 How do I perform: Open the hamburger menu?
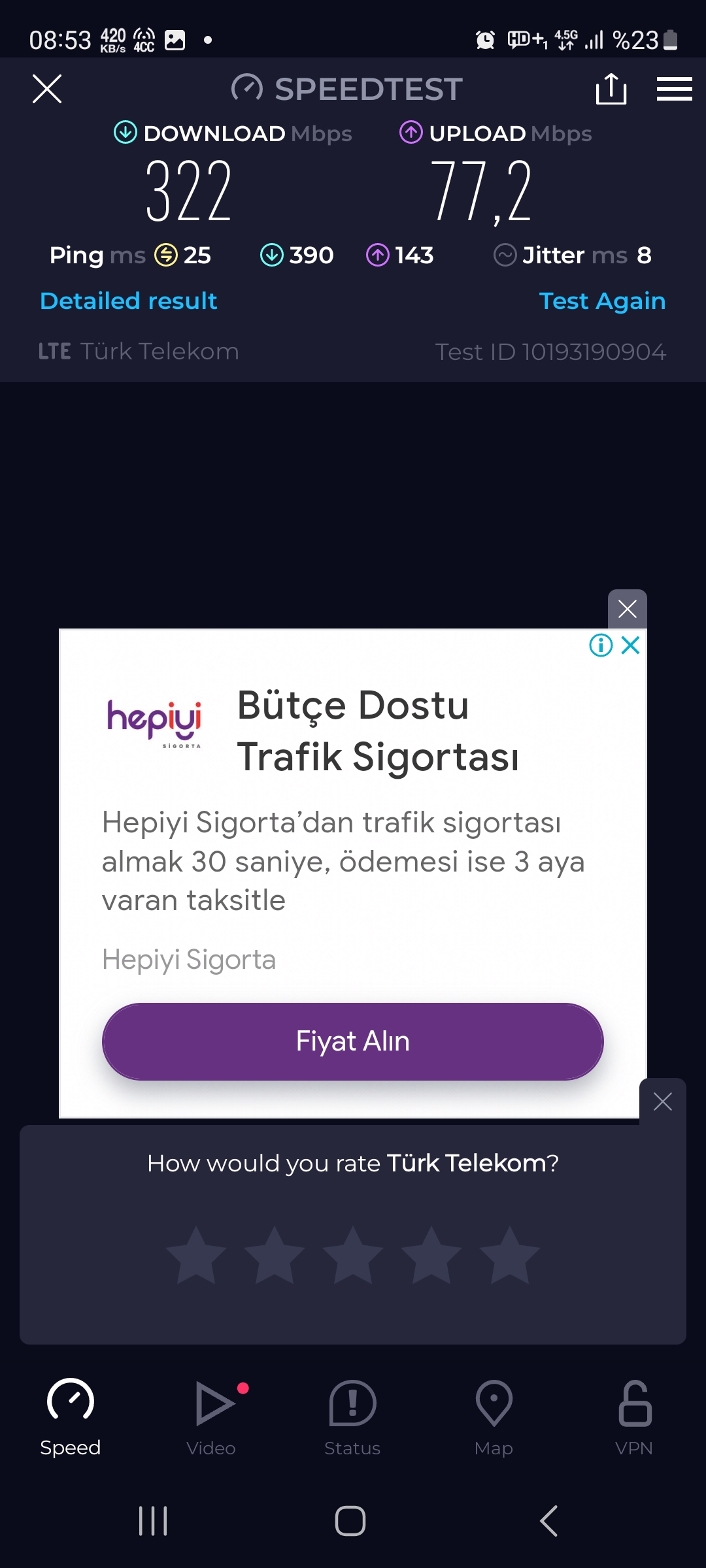[x=675, y=89]
